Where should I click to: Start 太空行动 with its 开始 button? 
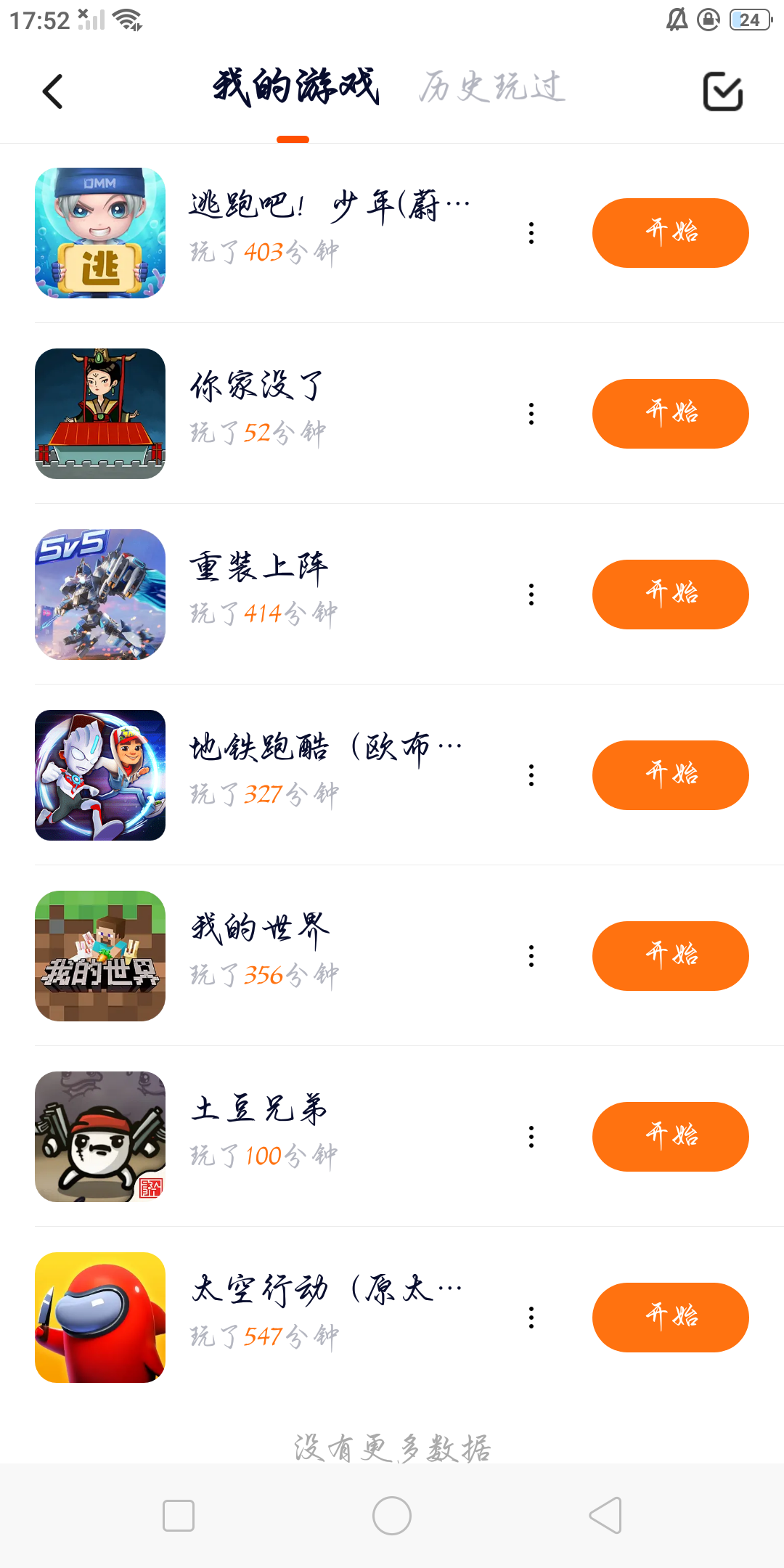coord(670,1318)
